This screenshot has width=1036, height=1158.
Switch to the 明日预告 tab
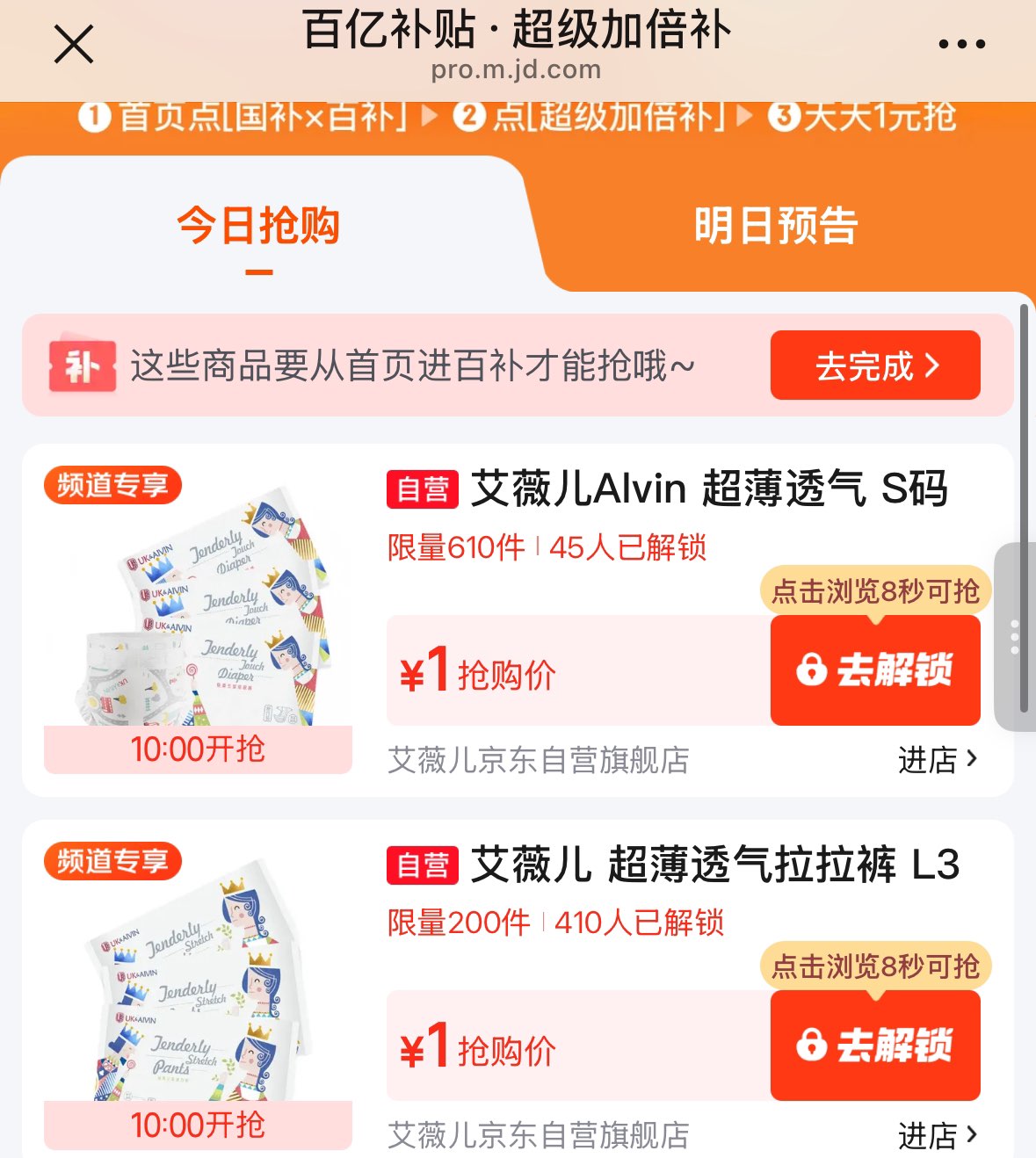(775, 226)
